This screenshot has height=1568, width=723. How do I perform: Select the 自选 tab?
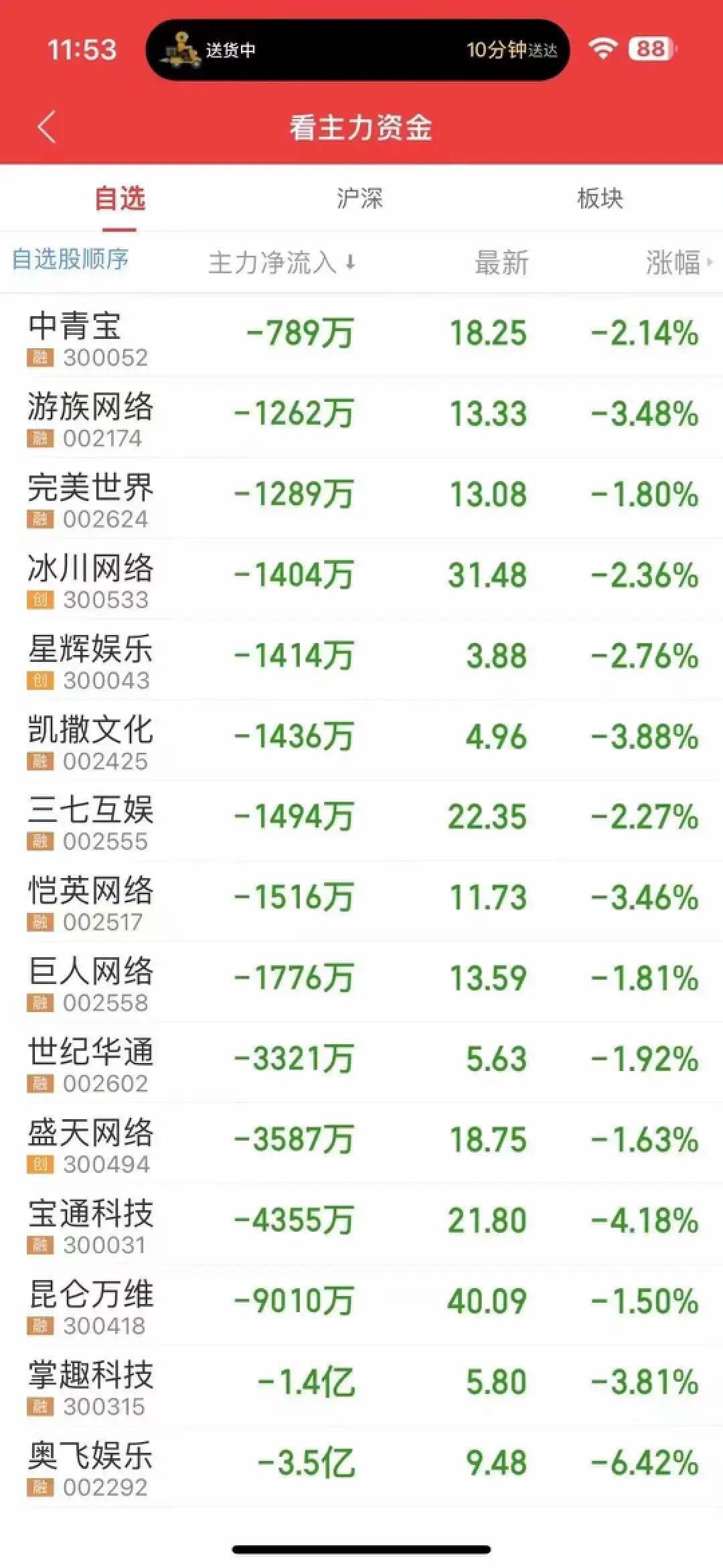120,199
